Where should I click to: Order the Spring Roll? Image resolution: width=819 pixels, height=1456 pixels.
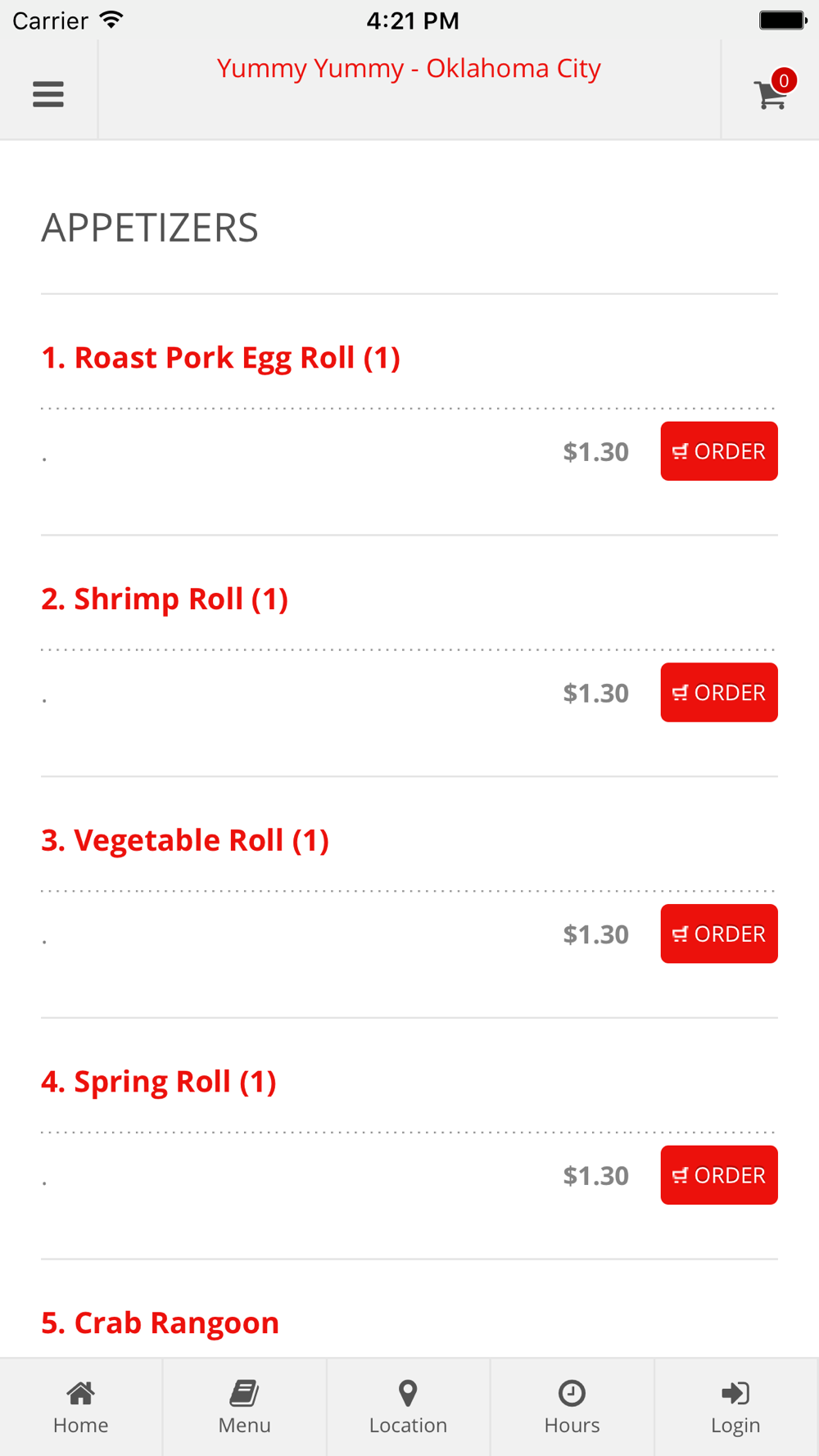tap(718, 1175)
